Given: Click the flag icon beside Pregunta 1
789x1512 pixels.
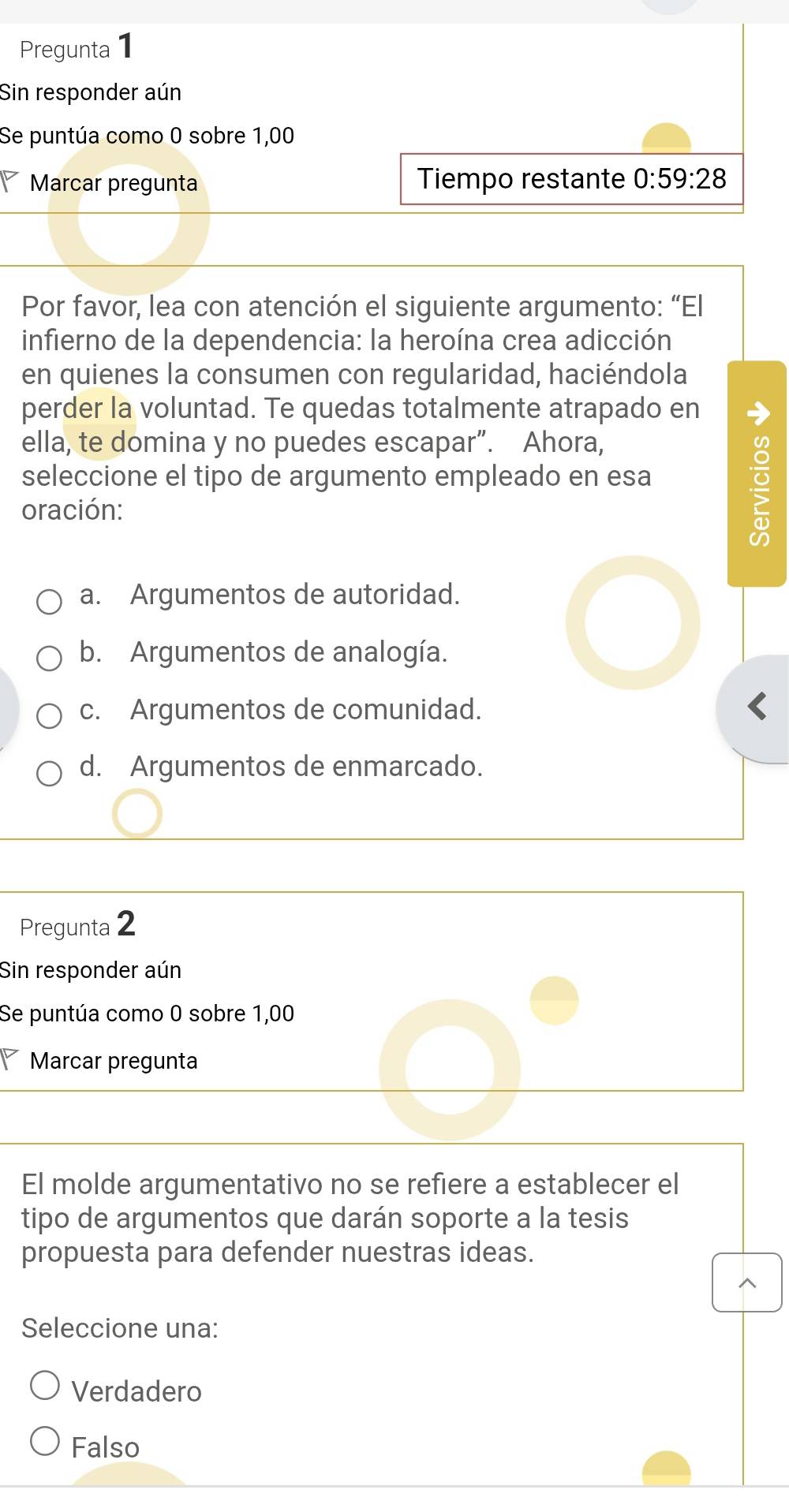Looking at the screenshot, I should [8, 182].
